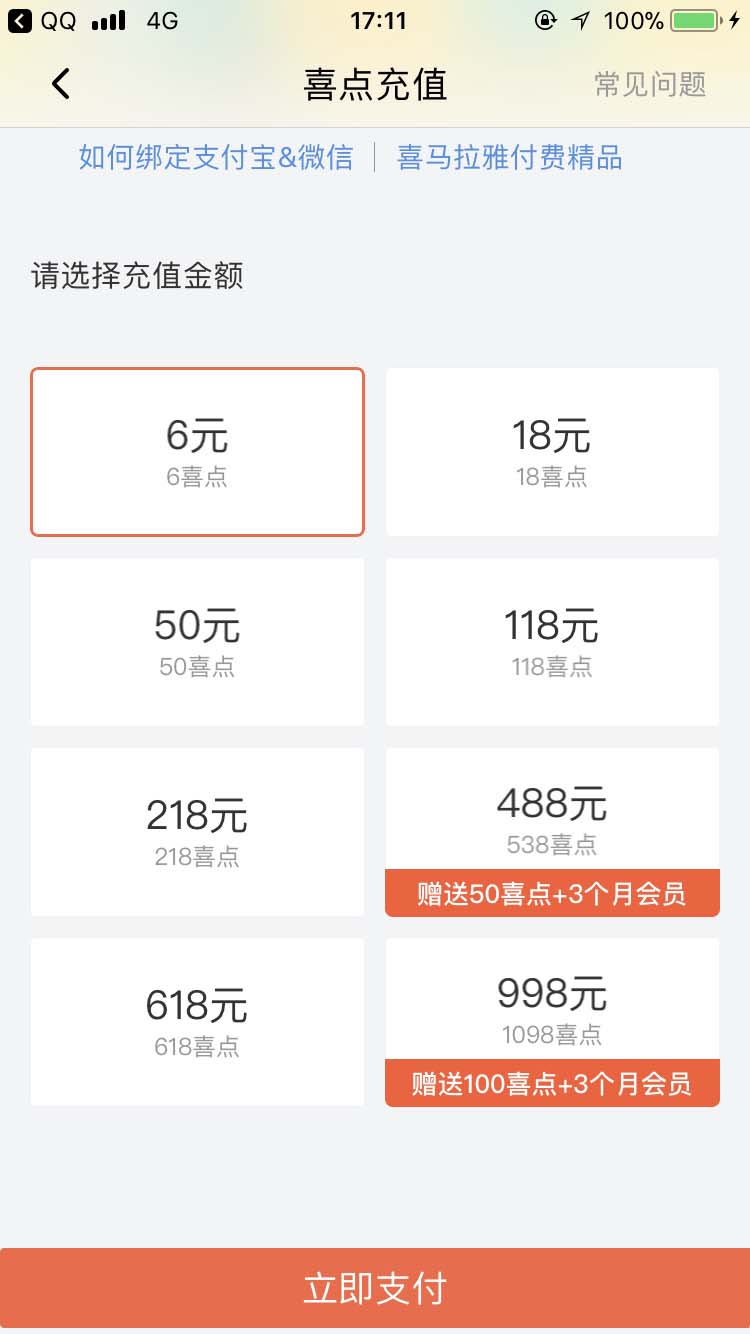Select the 118元 recharge card
This screenshot has height=1334, width=750.
coord(552,641)
